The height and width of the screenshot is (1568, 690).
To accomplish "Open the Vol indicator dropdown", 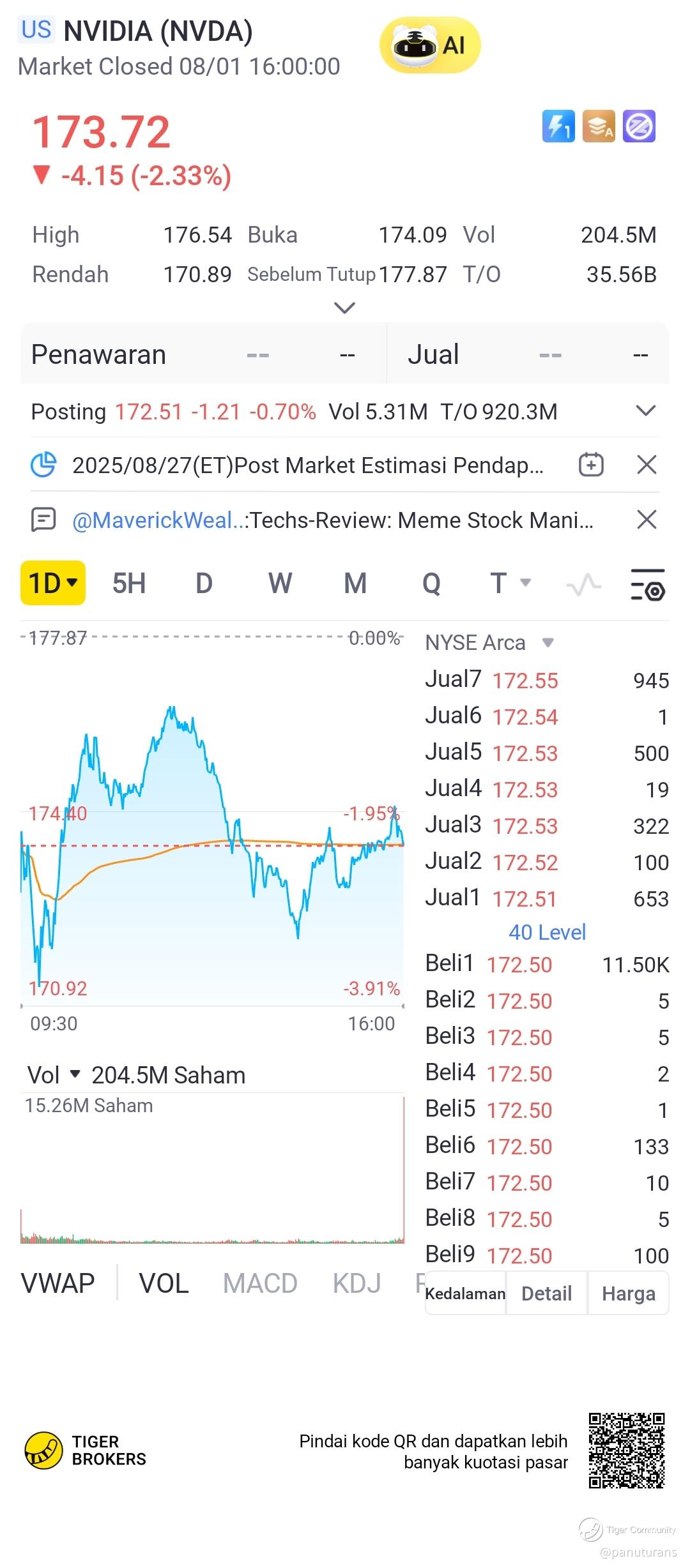I will (x=54, y=1075).
